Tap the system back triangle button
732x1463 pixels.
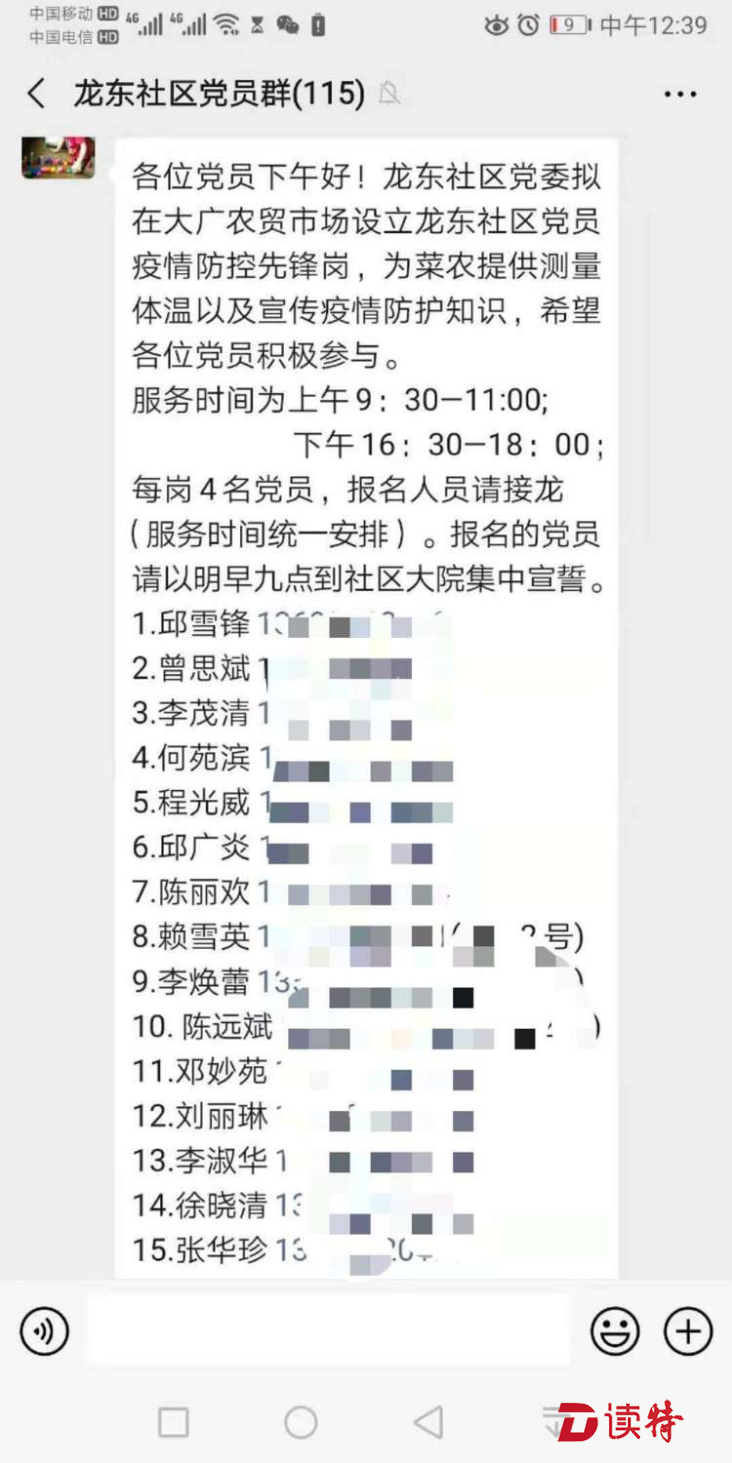point(428,1421)
